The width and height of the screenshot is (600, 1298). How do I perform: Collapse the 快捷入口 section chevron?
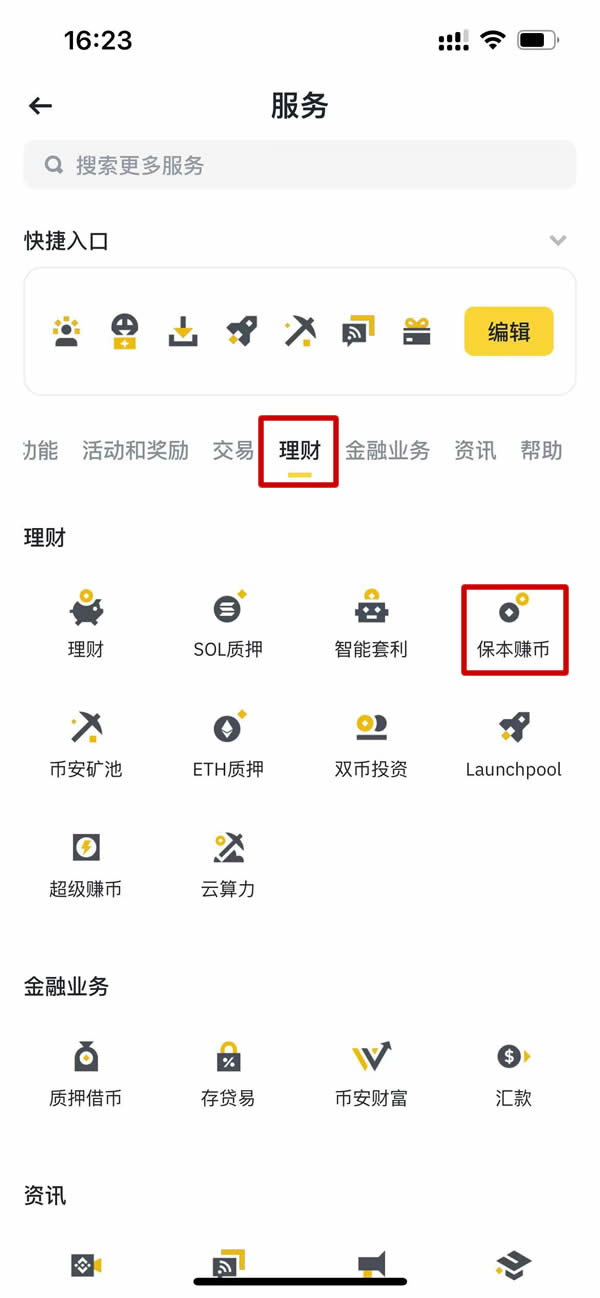558,240
